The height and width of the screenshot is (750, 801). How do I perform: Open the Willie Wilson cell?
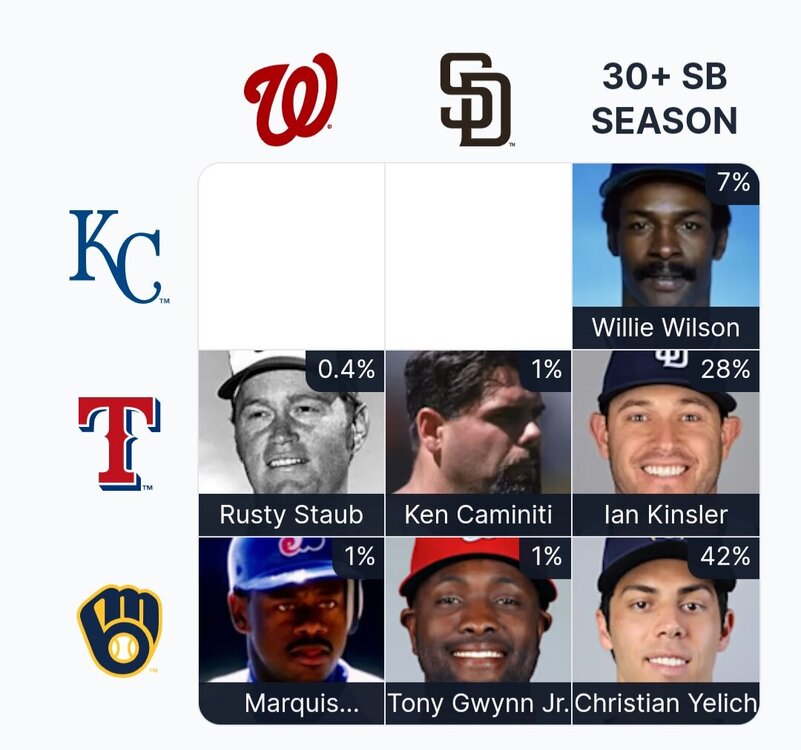coord(665,256)
